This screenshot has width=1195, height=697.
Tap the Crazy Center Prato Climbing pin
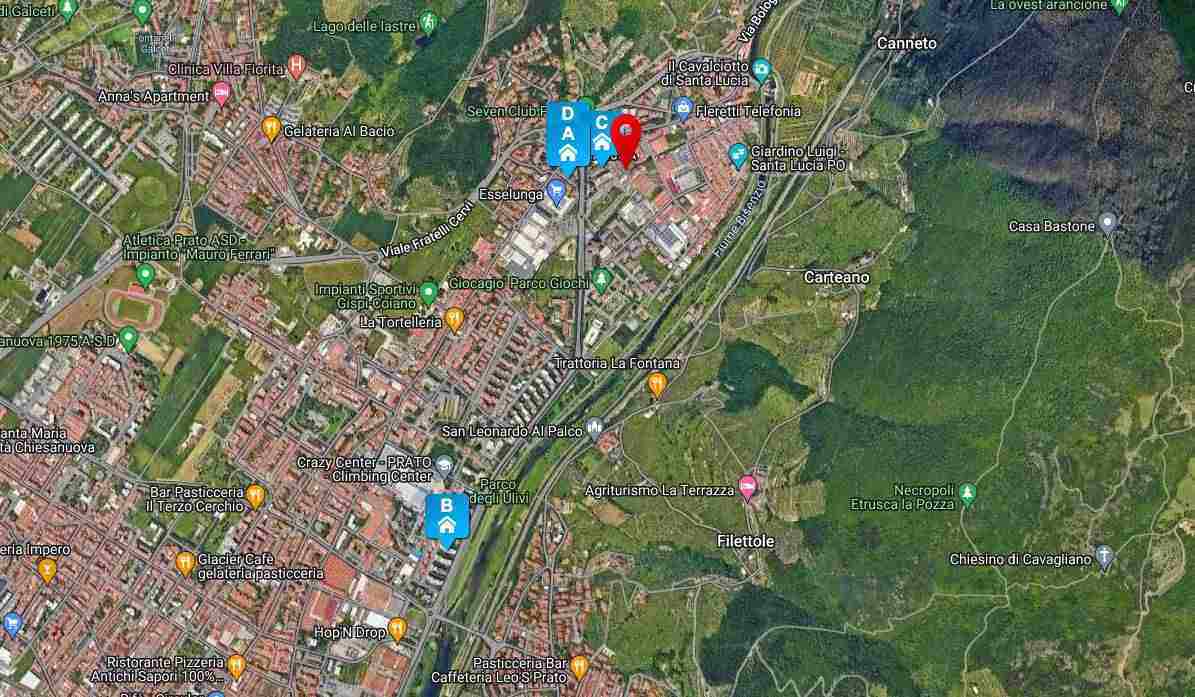445,467
